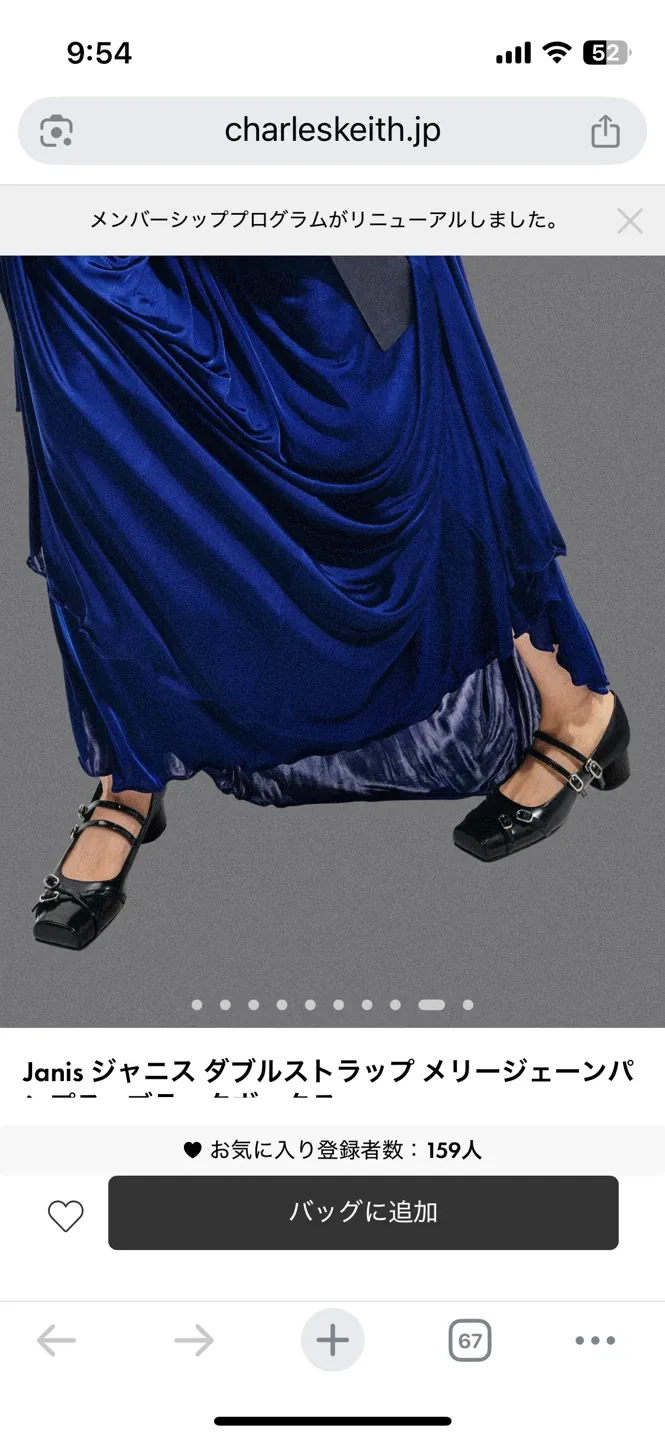The image size is (665, 1440).
Task: Open a new browser tab
Action: pyautogui.click(x=332, y=1340)
